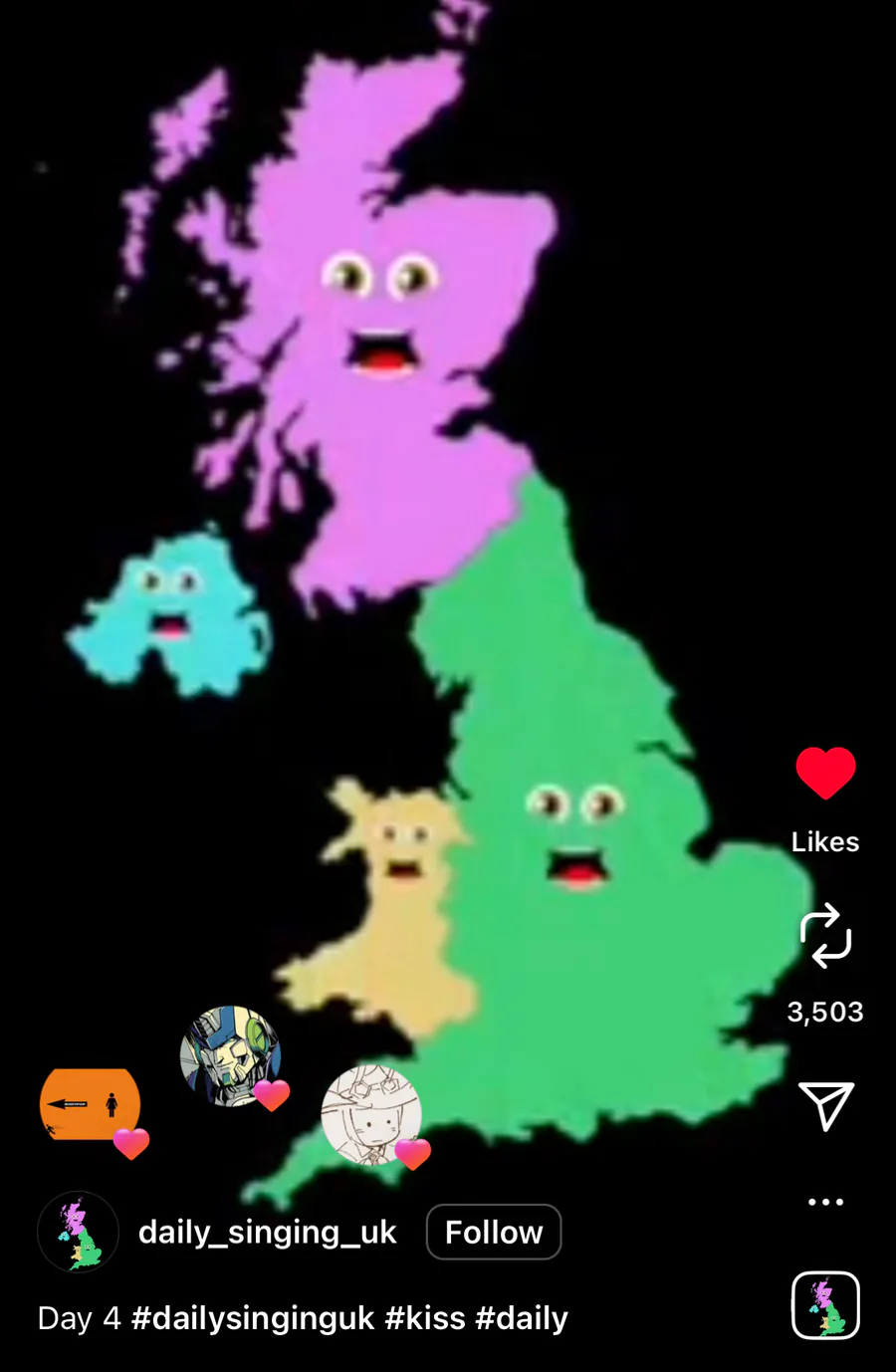Open the three-dot overflow menu
This screenshot has width=896, height=1372.
click(825, 1202)
